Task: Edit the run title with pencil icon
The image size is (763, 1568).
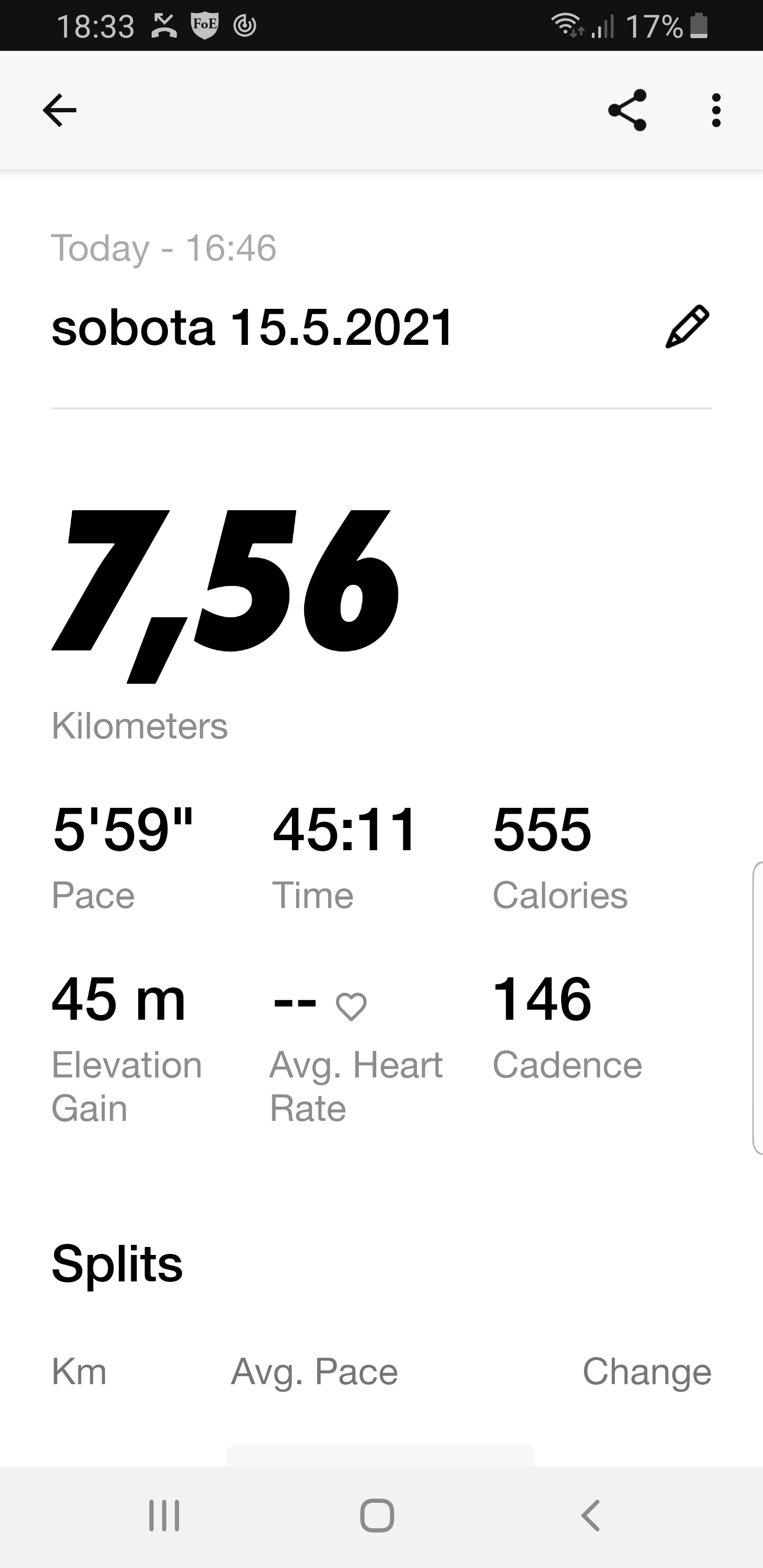Action: point(687,327)
